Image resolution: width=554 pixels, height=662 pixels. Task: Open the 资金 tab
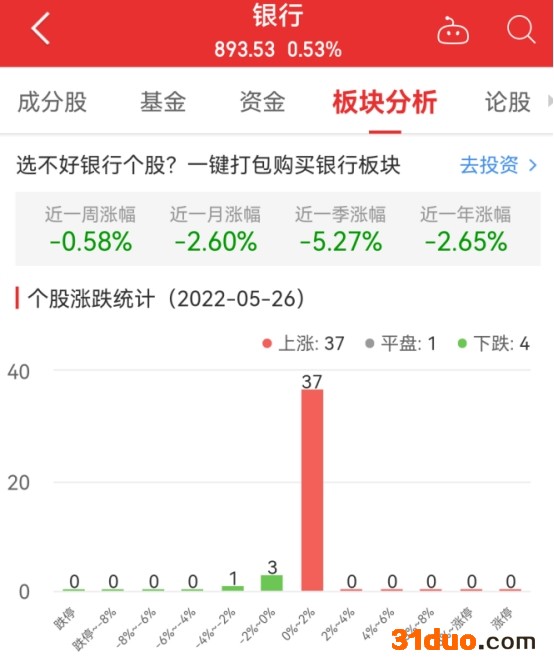click(x=262, y=102)
